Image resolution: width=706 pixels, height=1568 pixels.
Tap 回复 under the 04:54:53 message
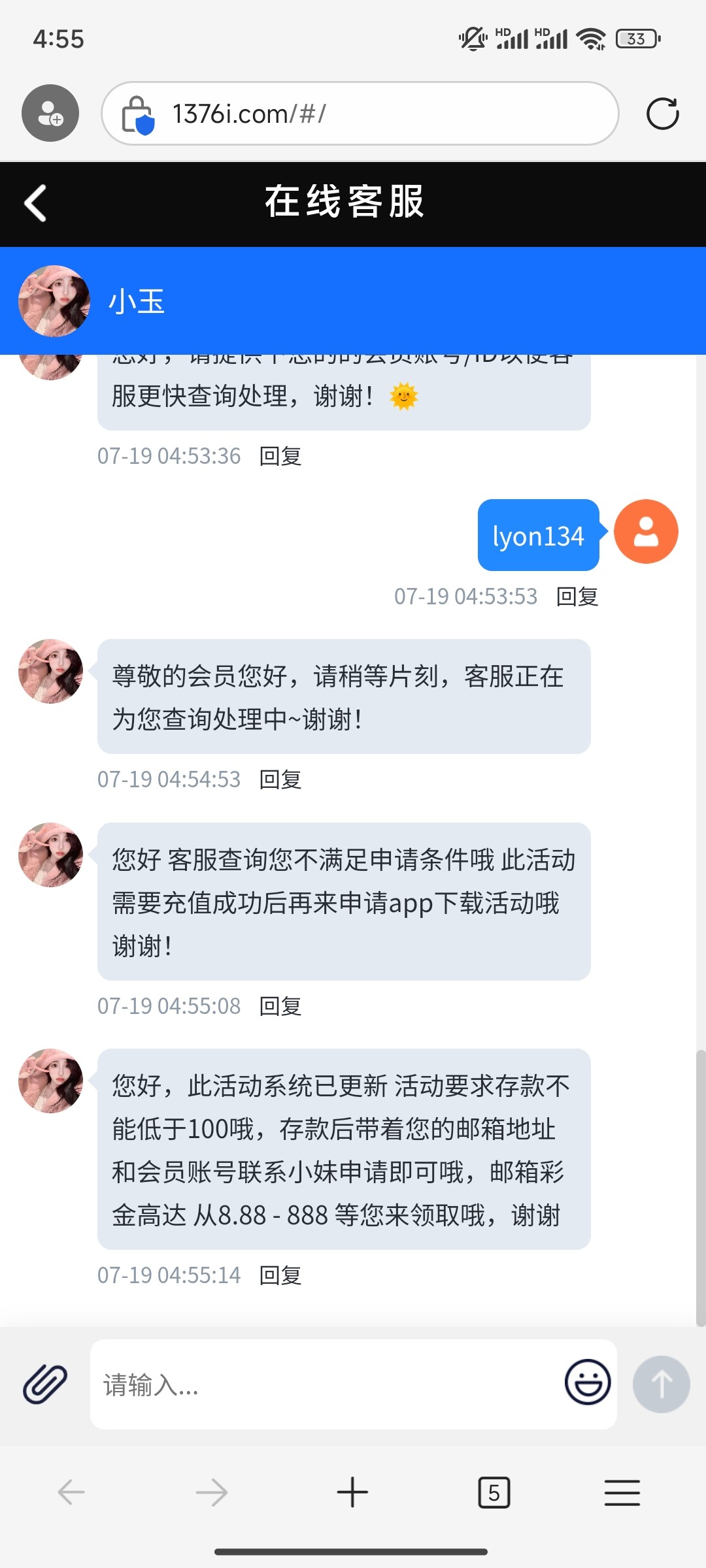click(280, 779)
